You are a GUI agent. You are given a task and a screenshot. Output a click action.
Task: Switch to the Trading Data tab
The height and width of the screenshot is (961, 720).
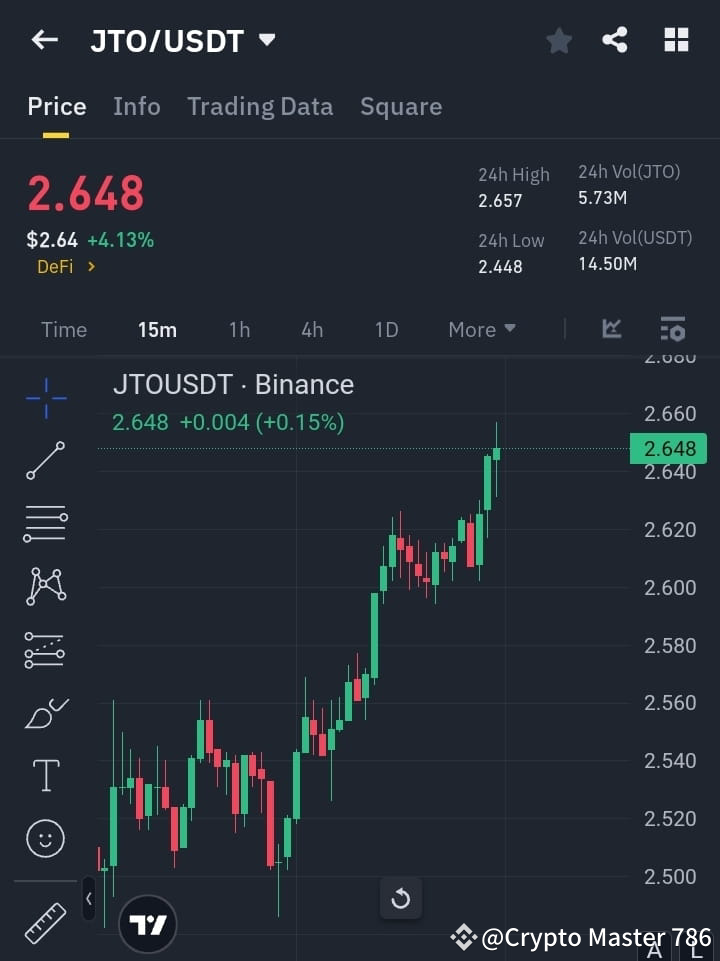[x=260, y=106]
